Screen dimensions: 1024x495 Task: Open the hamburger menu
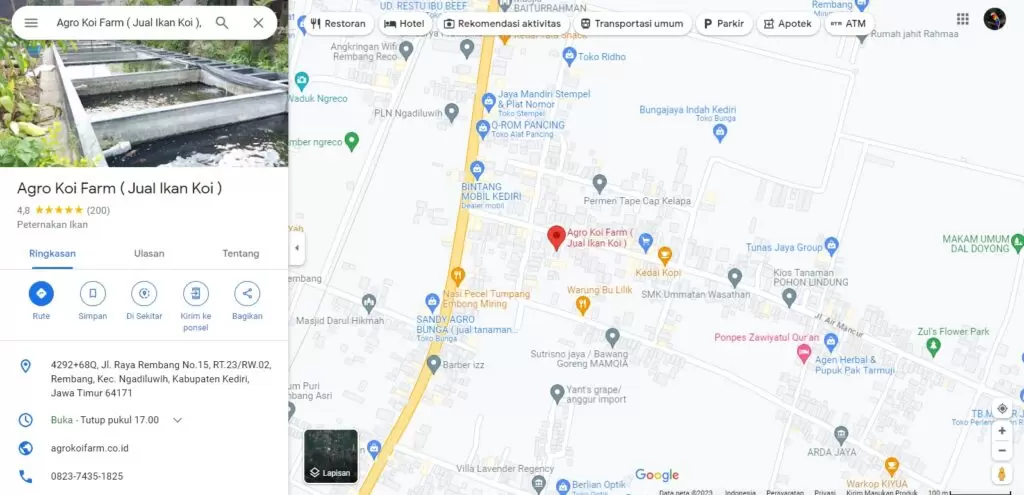[x=31, y=22]
